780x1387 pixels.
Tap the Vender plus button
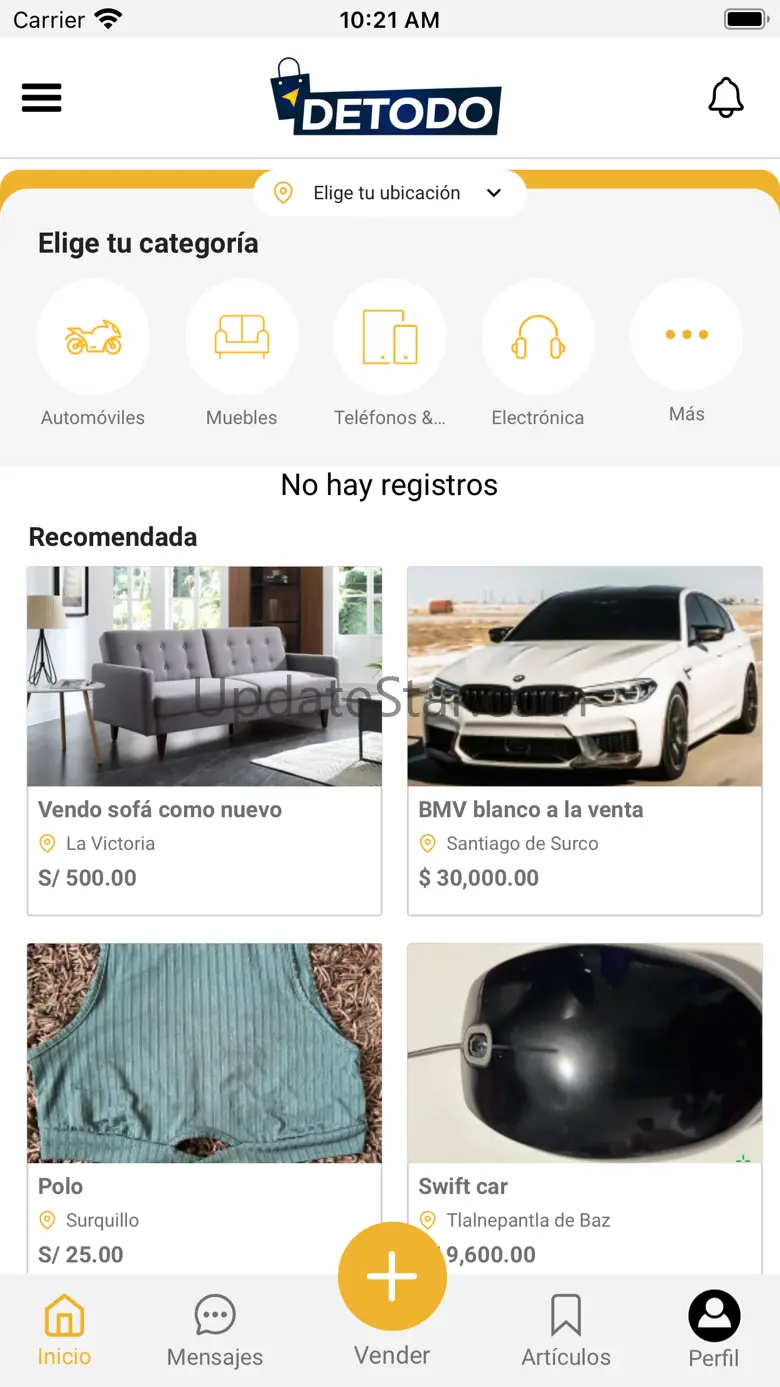point(392,1277)
